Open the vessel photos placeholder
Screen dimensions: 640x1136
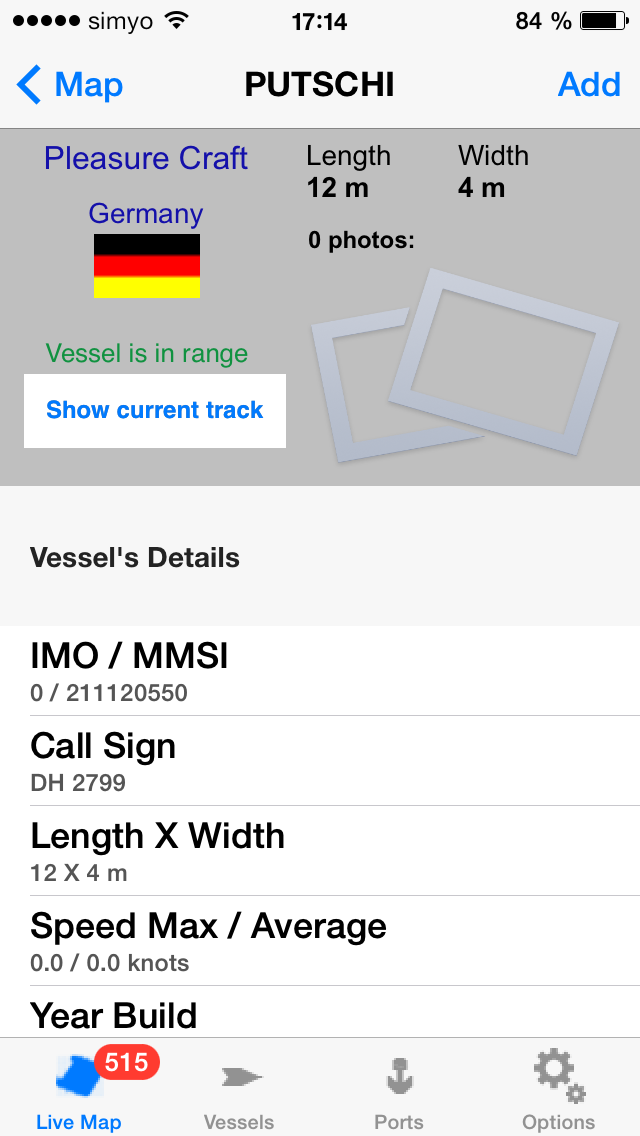(x=464, y=365)
